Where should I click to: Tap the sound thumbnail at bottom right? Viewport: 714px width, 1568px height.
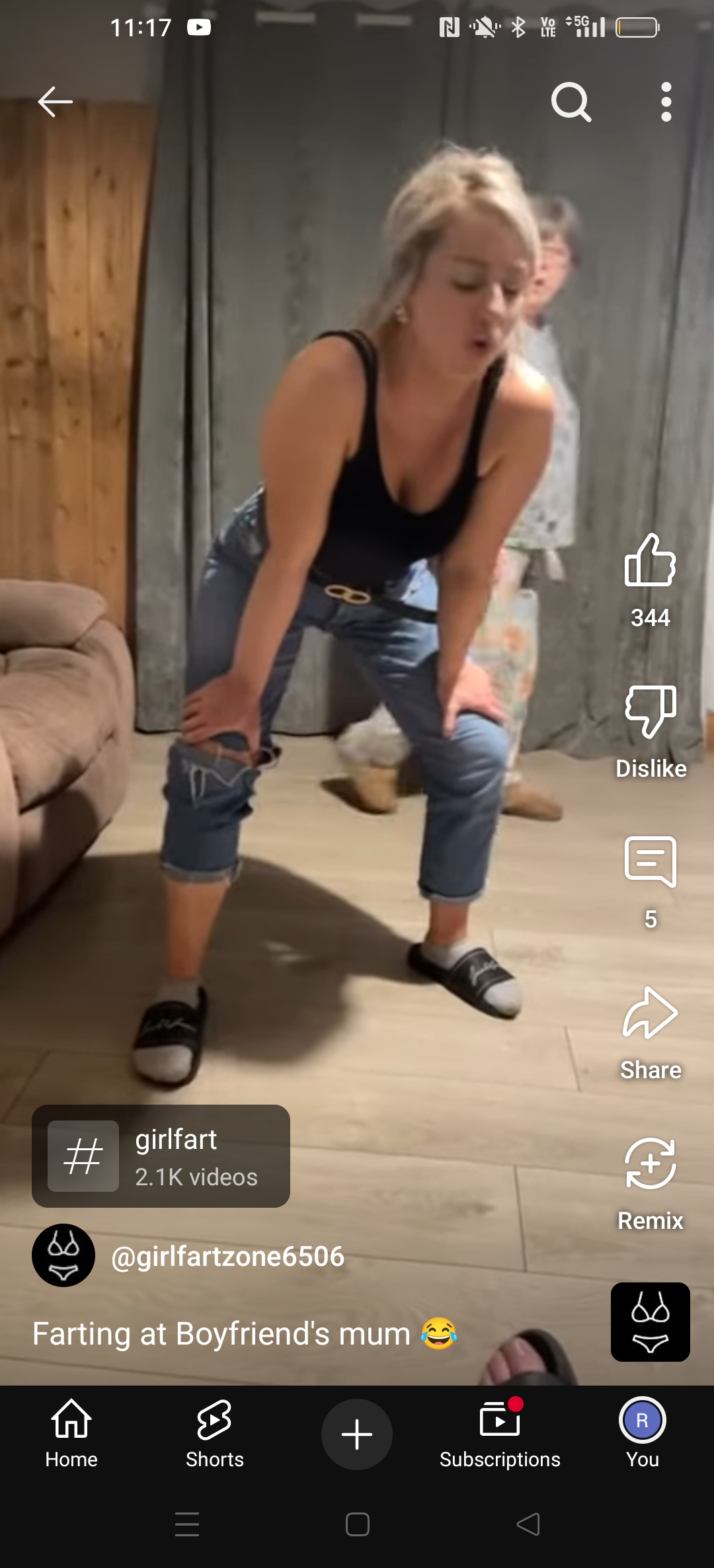pos(650,1322)
